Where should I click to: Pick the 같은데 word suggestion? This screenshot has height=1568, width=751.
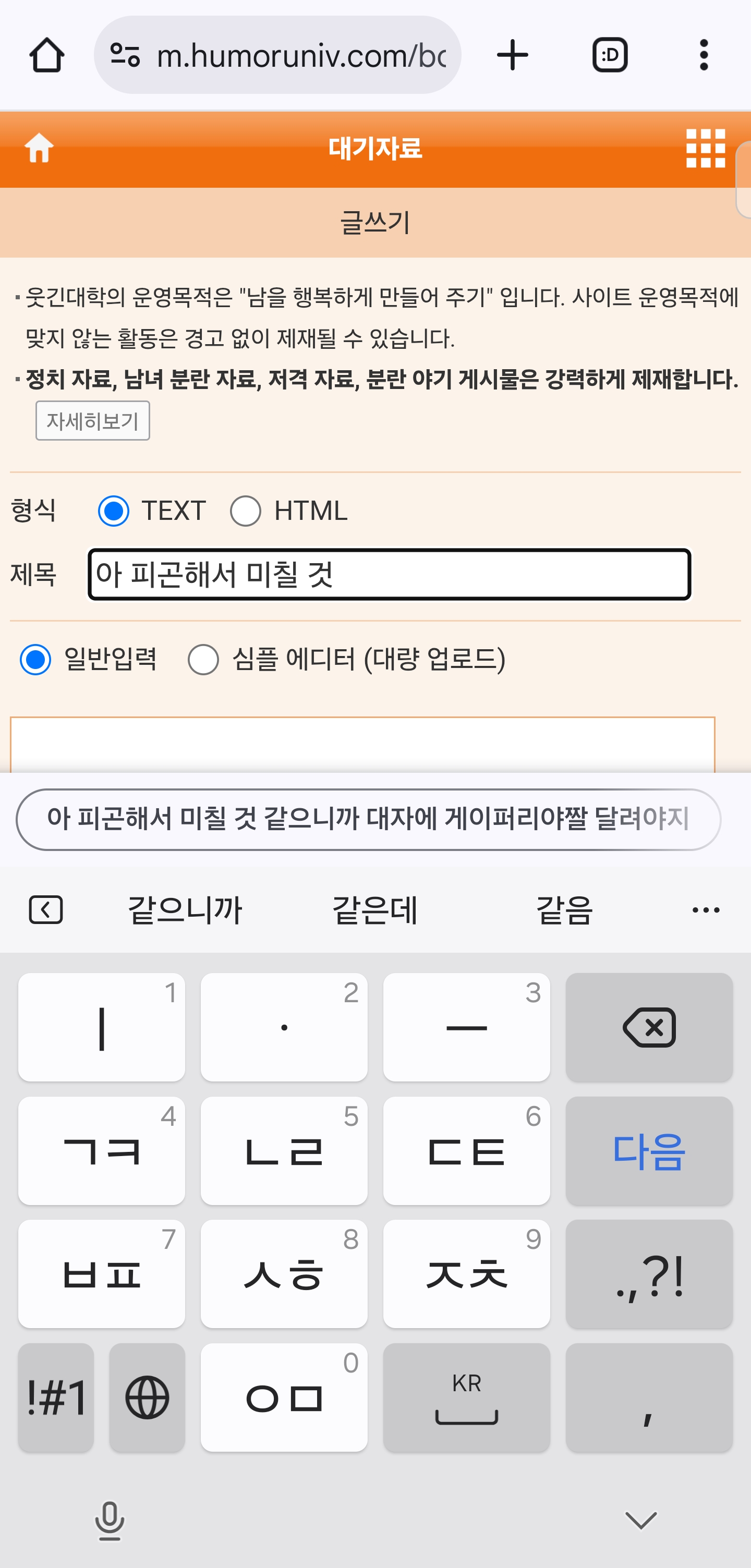click(375, 910)
